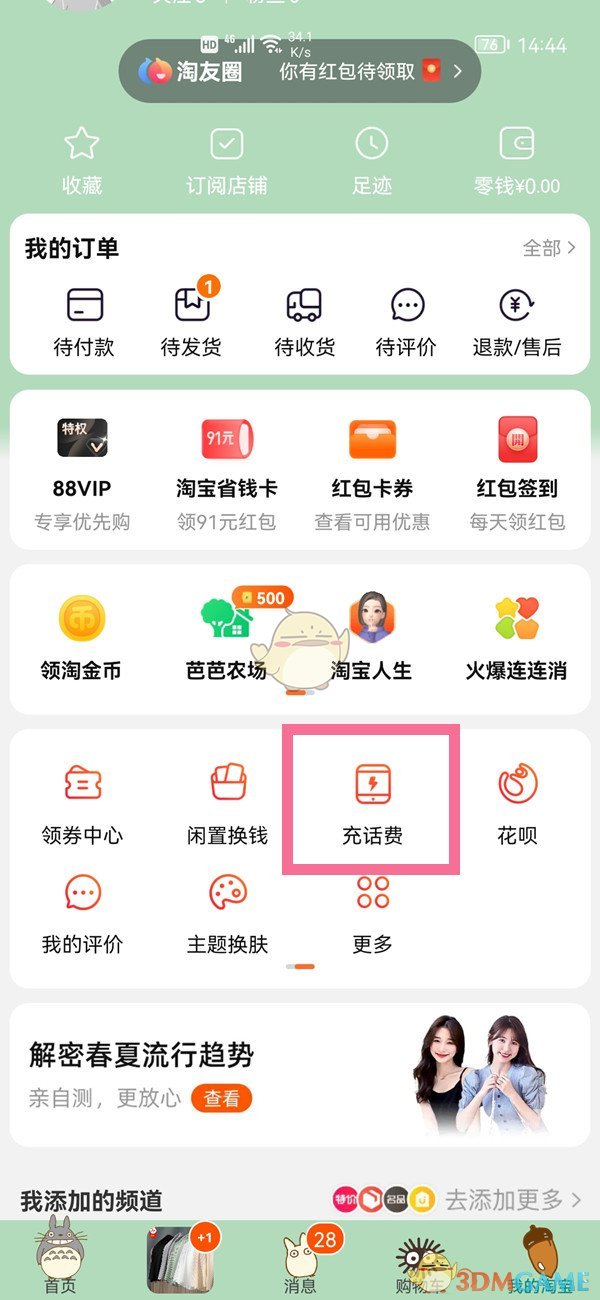View 全部 orders

pos(549,248)
